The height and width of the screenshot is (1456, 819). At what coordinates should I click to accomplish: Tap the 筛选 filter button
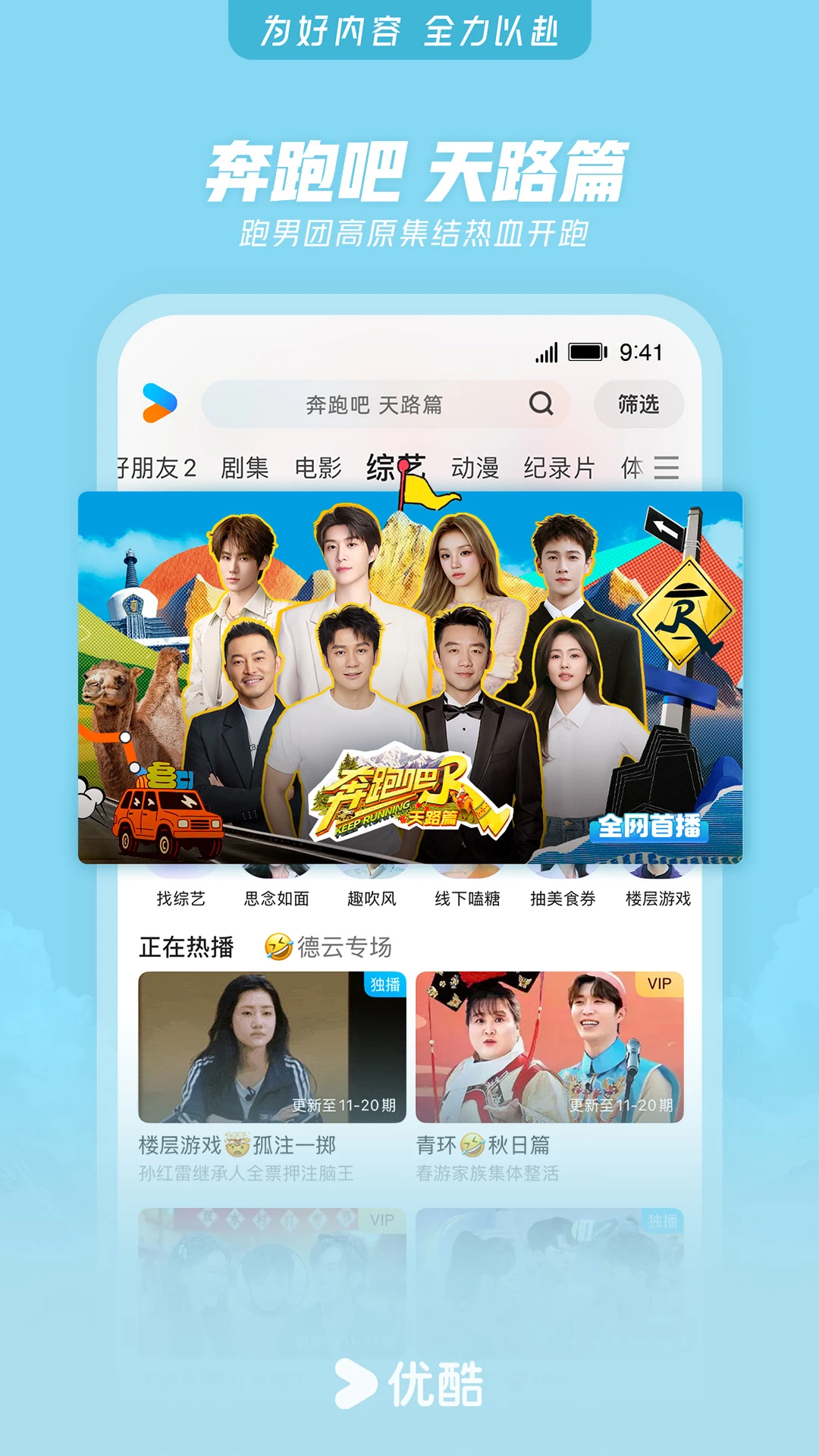(x=639, y=404)
